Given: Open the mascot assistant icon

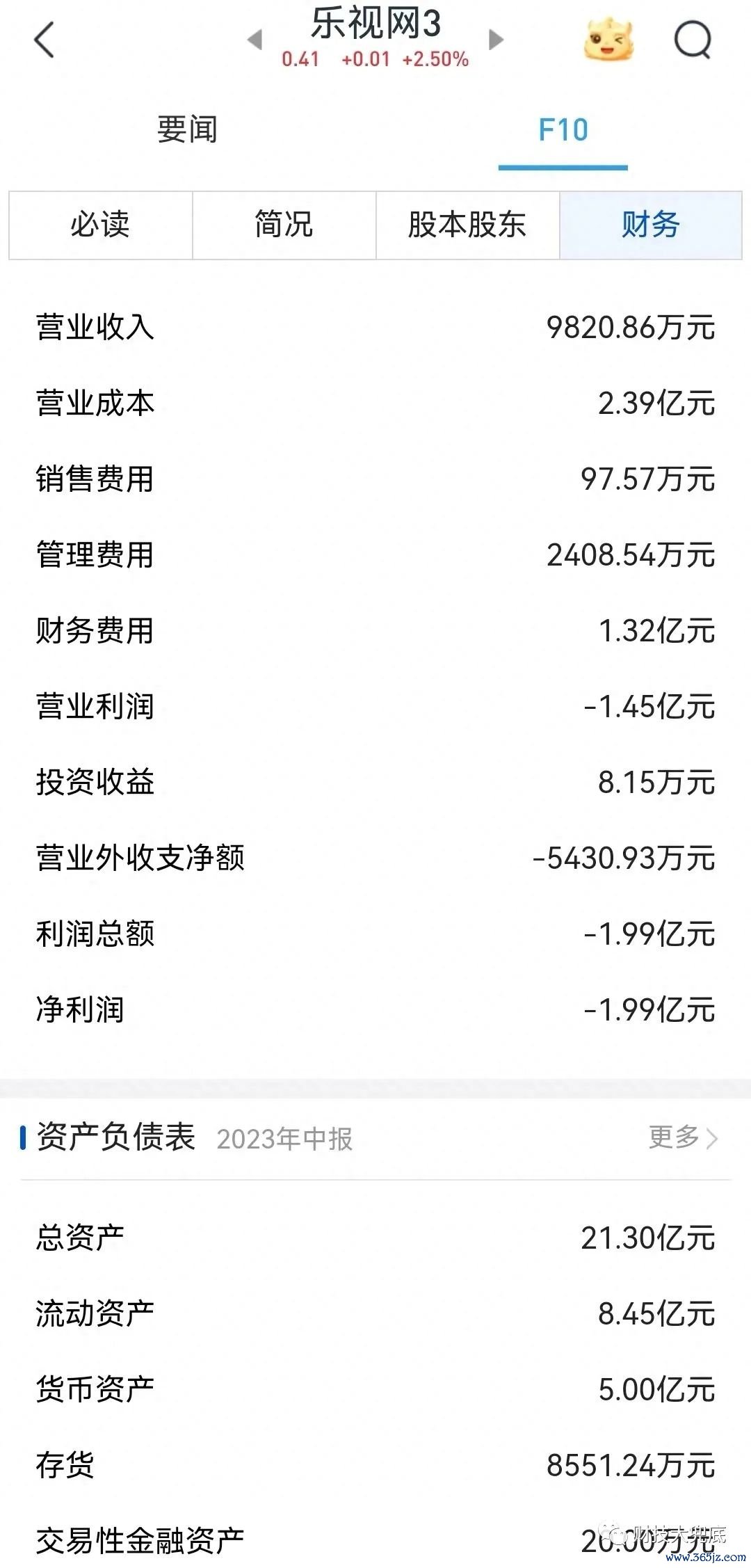Looking at the screenshot, I should 608,40.
